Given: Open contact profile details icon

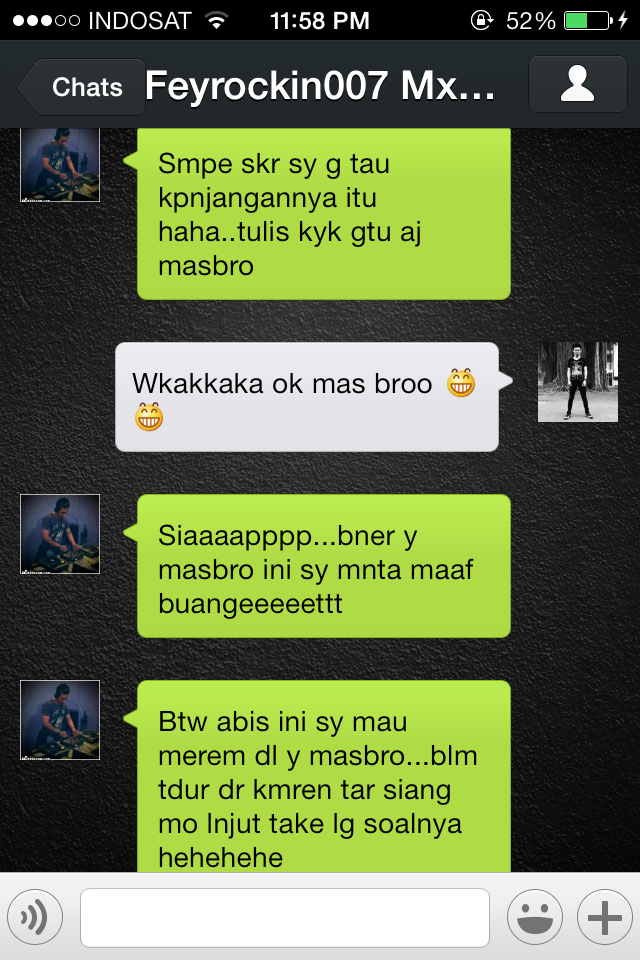Looking at the screenshot, I should 577,85.
